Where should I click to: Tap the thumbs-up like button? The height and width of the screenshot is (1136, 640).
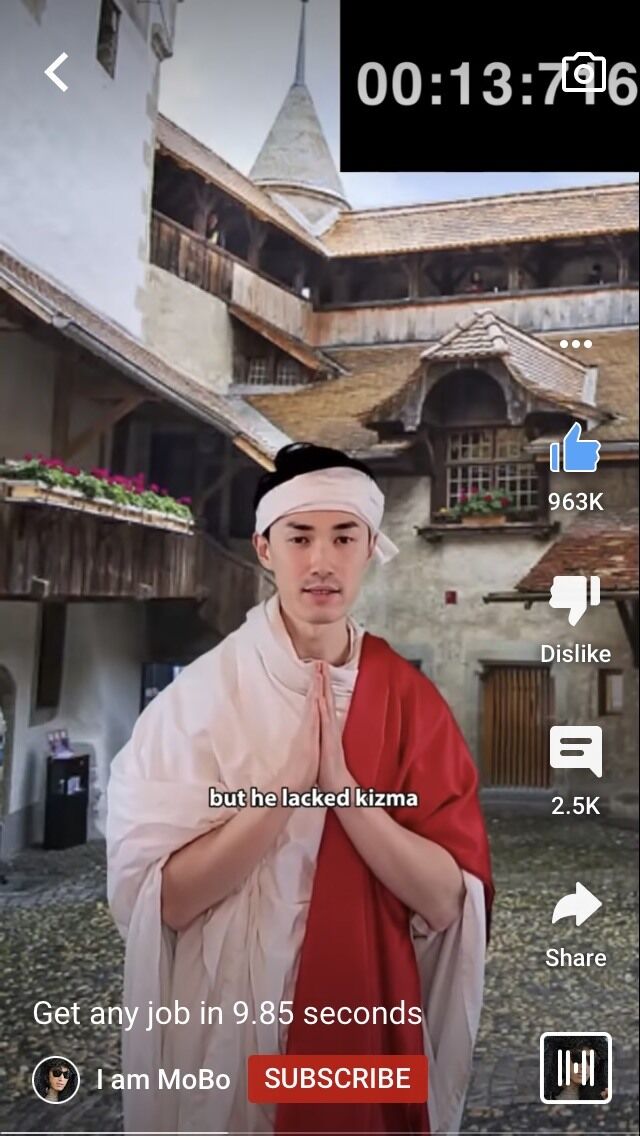point(575,448)
